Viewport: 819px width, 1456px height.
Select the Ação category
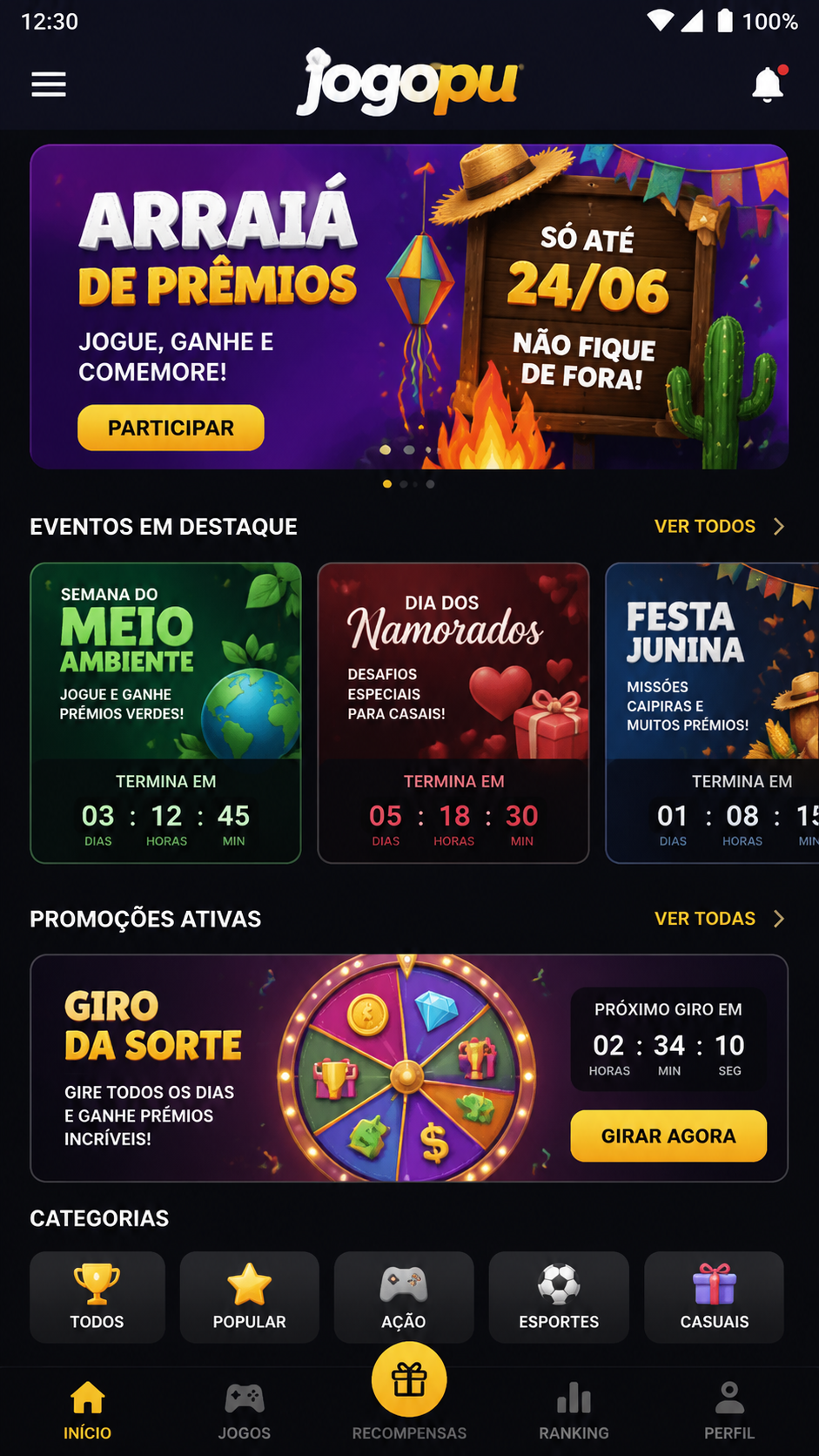coord(404,1297)
